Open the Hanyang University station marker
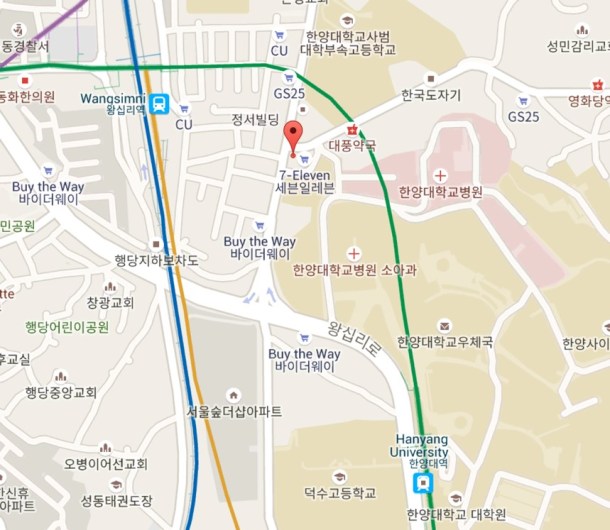The image size is (610, 530). [x=424, y=483]
